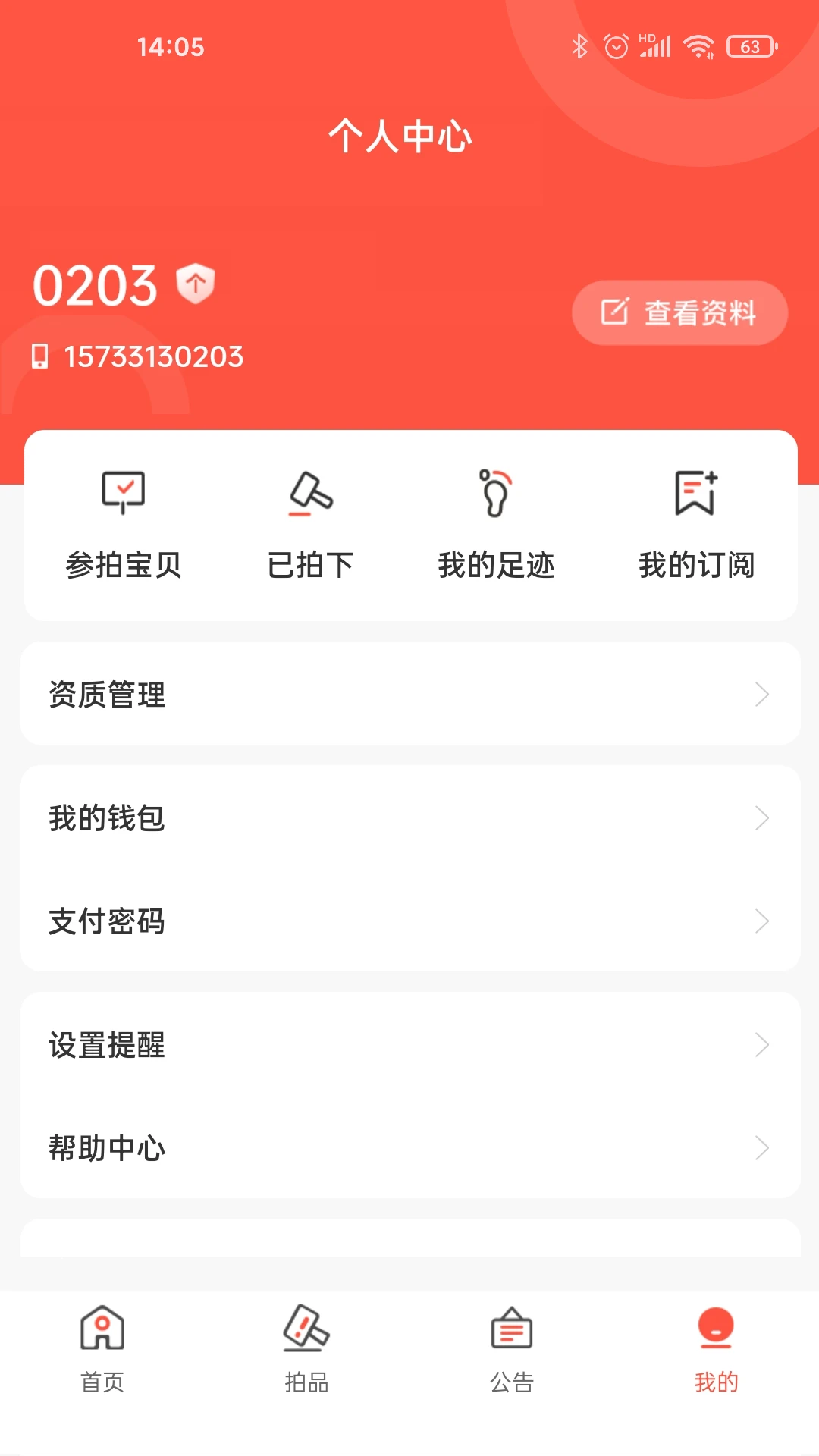The width and height of the screenshot is (819, 1456).
Task: Expand the 支付密码 row chevron
Action: (x=761, y=922)
